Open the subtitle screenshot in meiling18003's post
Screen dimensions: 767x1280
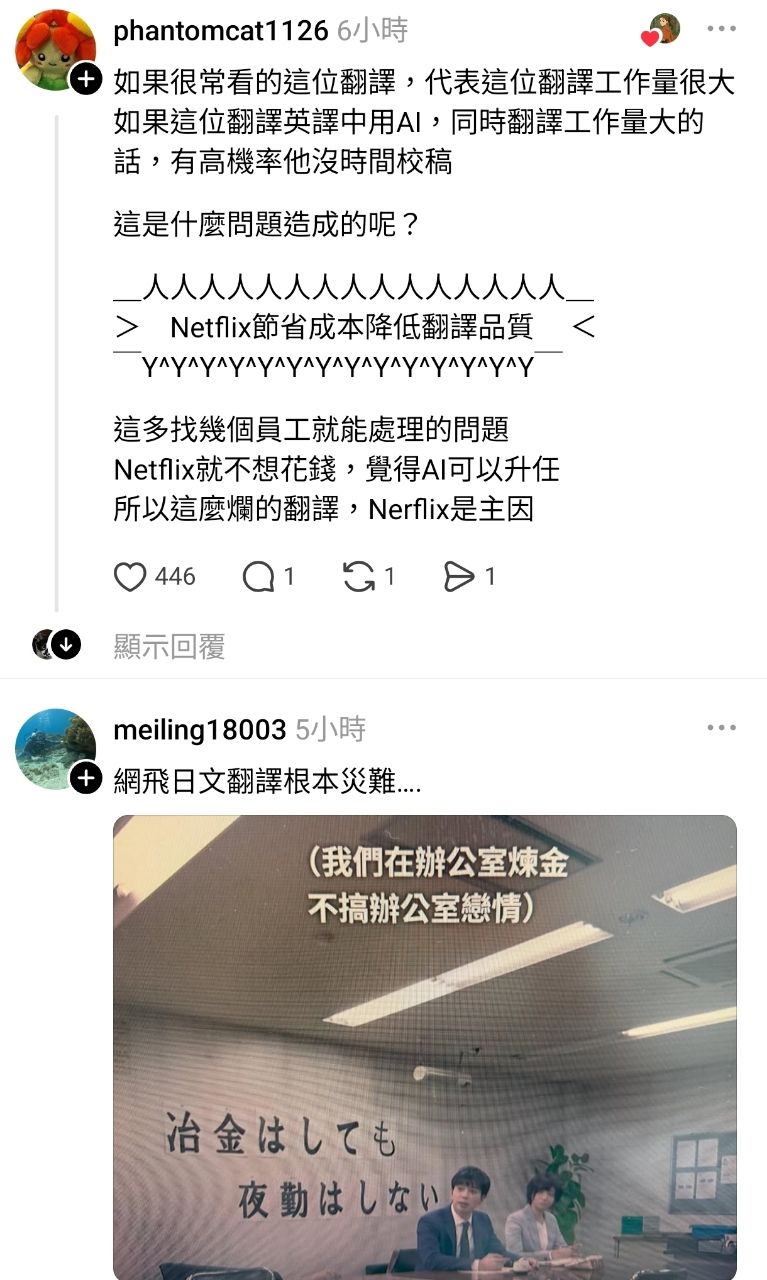[x=424, y=1046]
